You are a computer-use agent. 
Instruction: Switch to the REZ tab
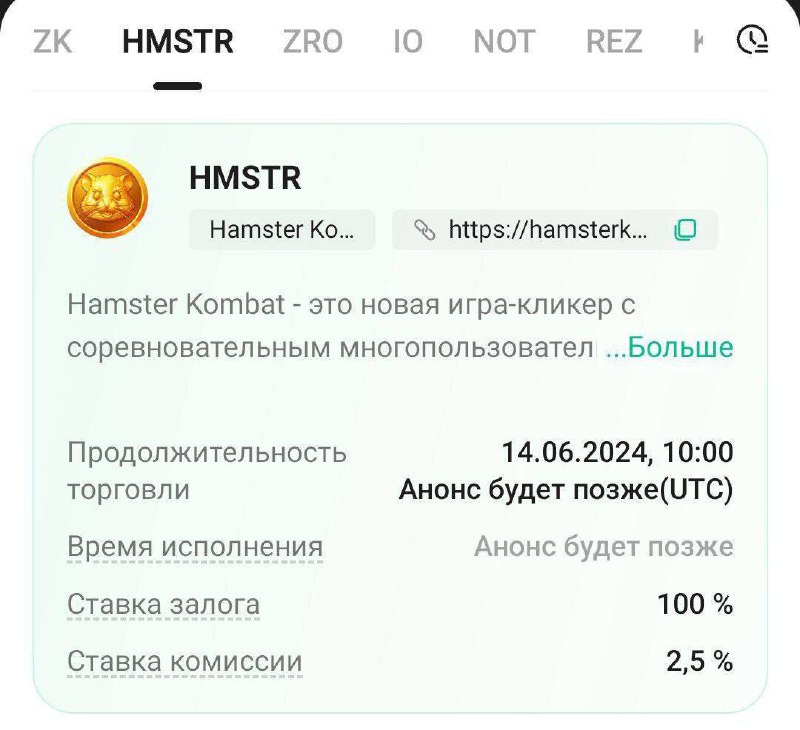616,41
